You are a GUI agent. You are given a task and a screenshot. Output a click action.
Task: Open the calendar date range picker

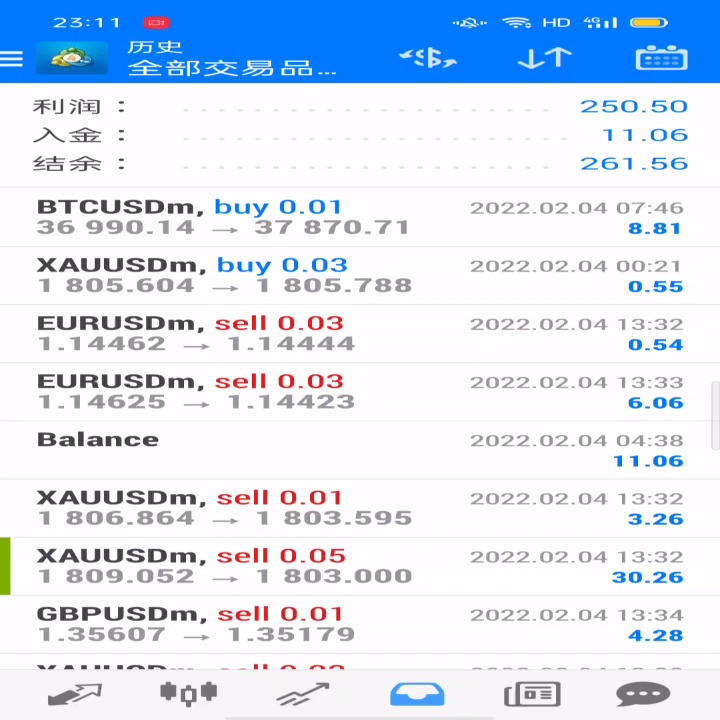[x=661, y=58]
